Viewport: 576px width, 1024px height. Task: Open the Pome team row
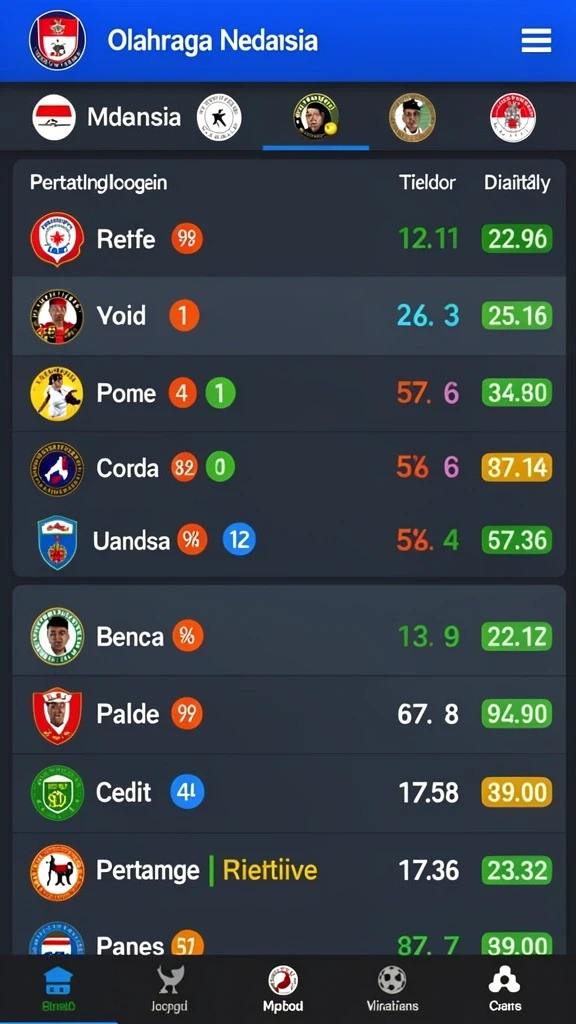coord(289,393)
